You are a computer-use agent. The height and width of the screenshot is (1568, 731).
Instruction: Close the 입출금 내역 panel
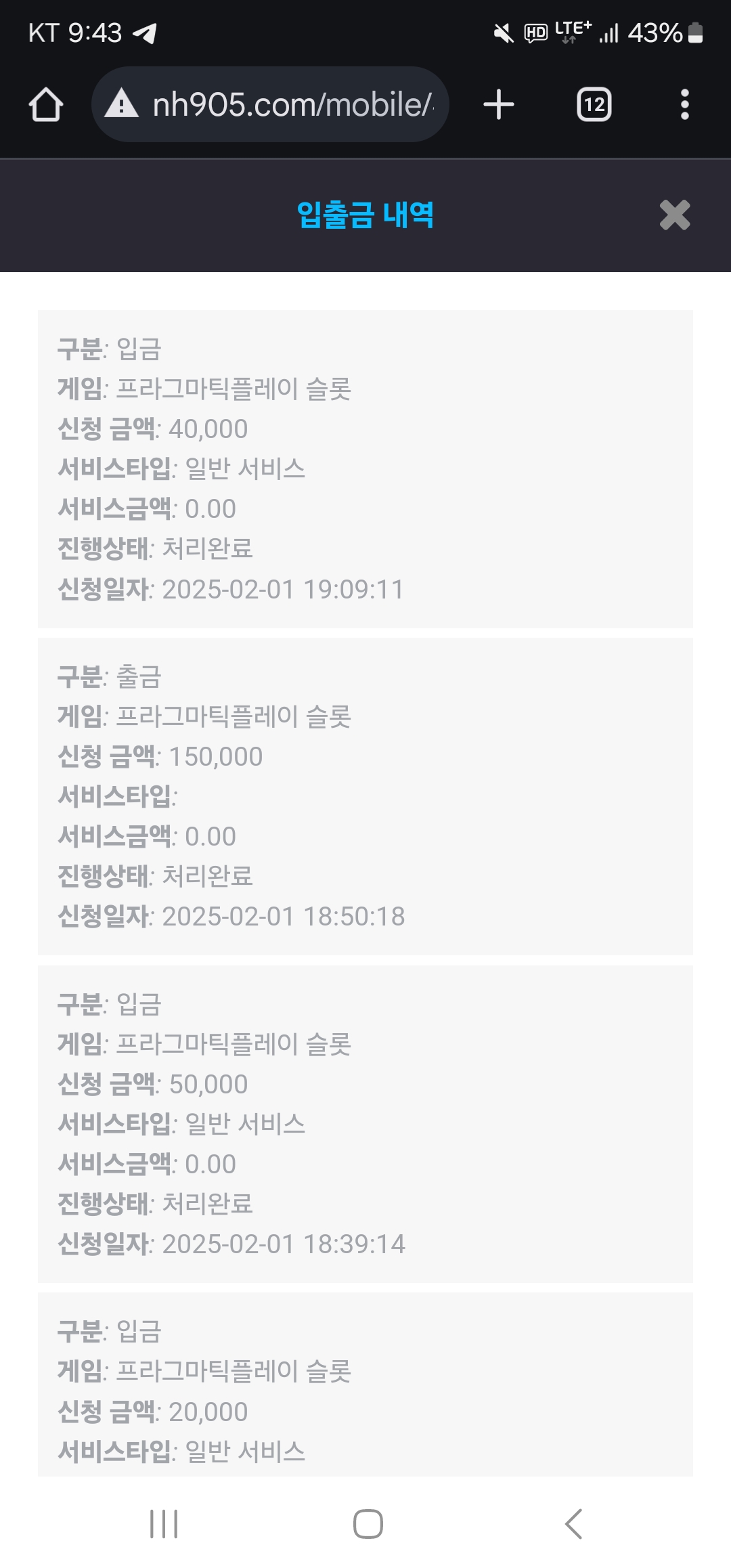[674, 215]
